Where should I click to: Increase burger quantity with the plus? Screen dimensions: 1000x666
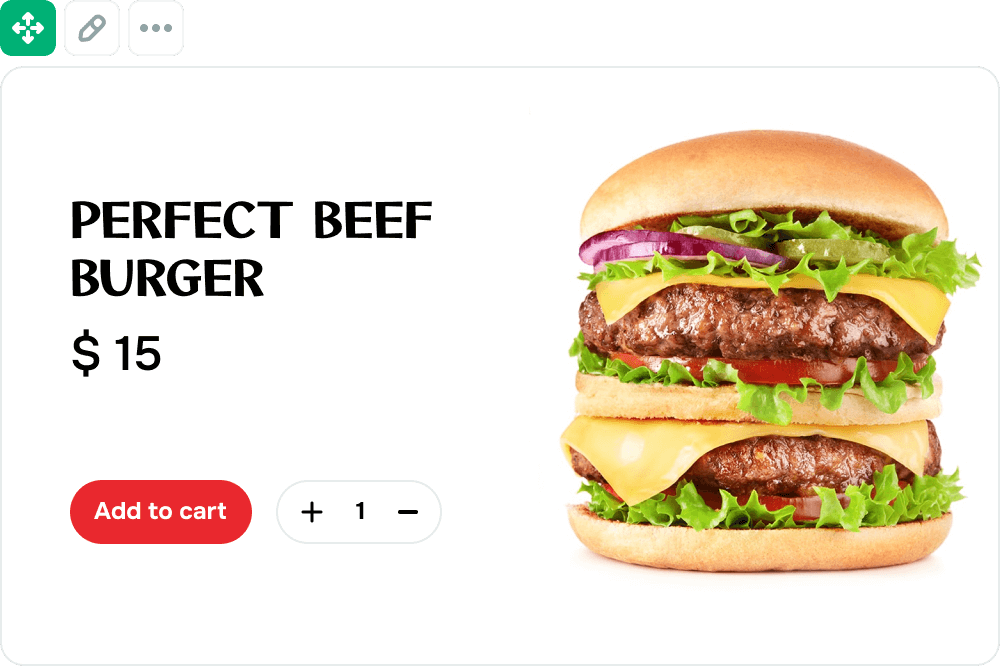point(312,512)
